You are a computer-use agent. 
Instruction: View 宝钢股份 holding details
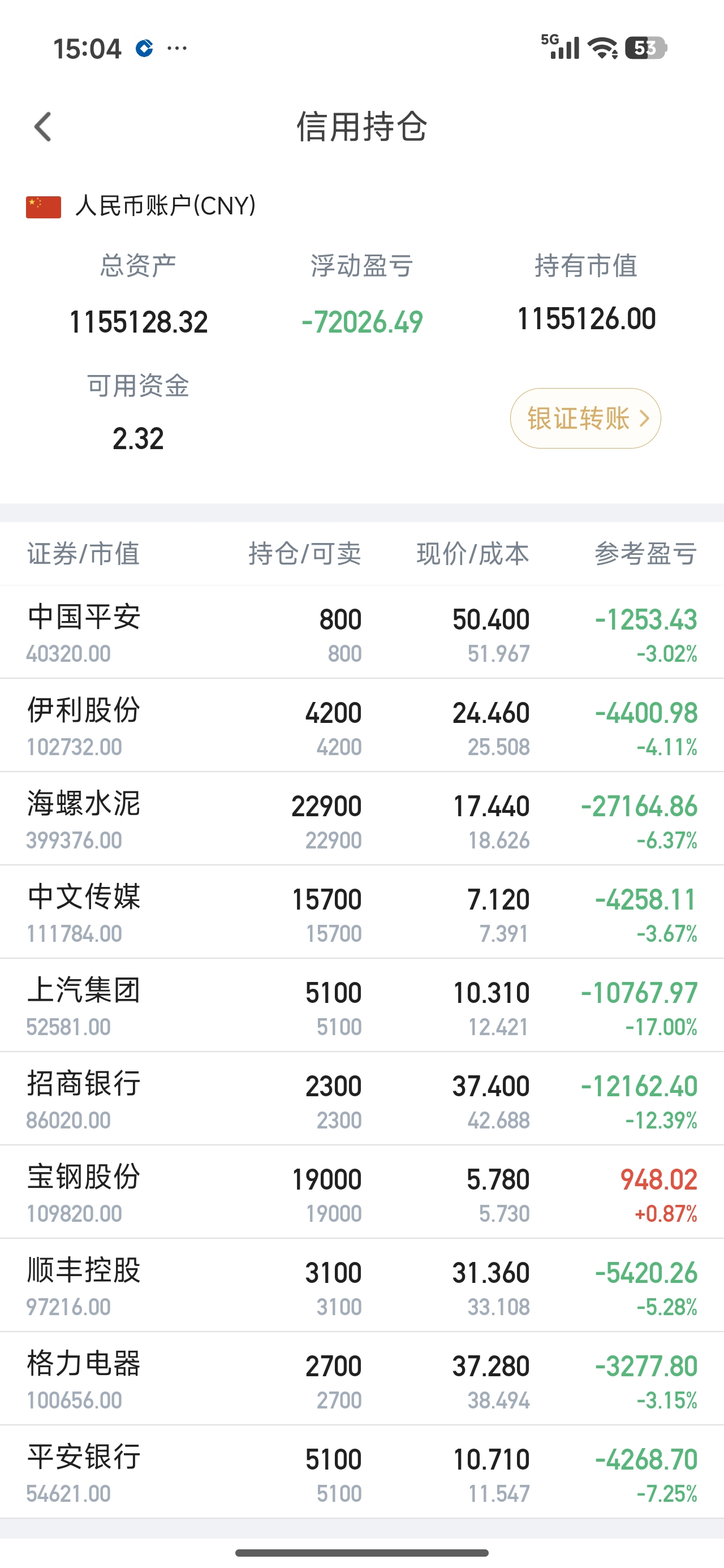(x=361, y=1192)
